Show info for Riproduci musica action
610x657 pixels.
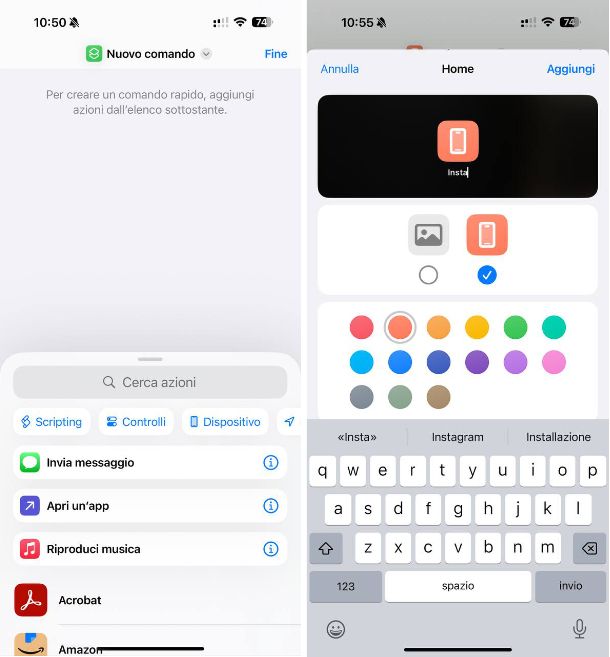tap(270, 549)
